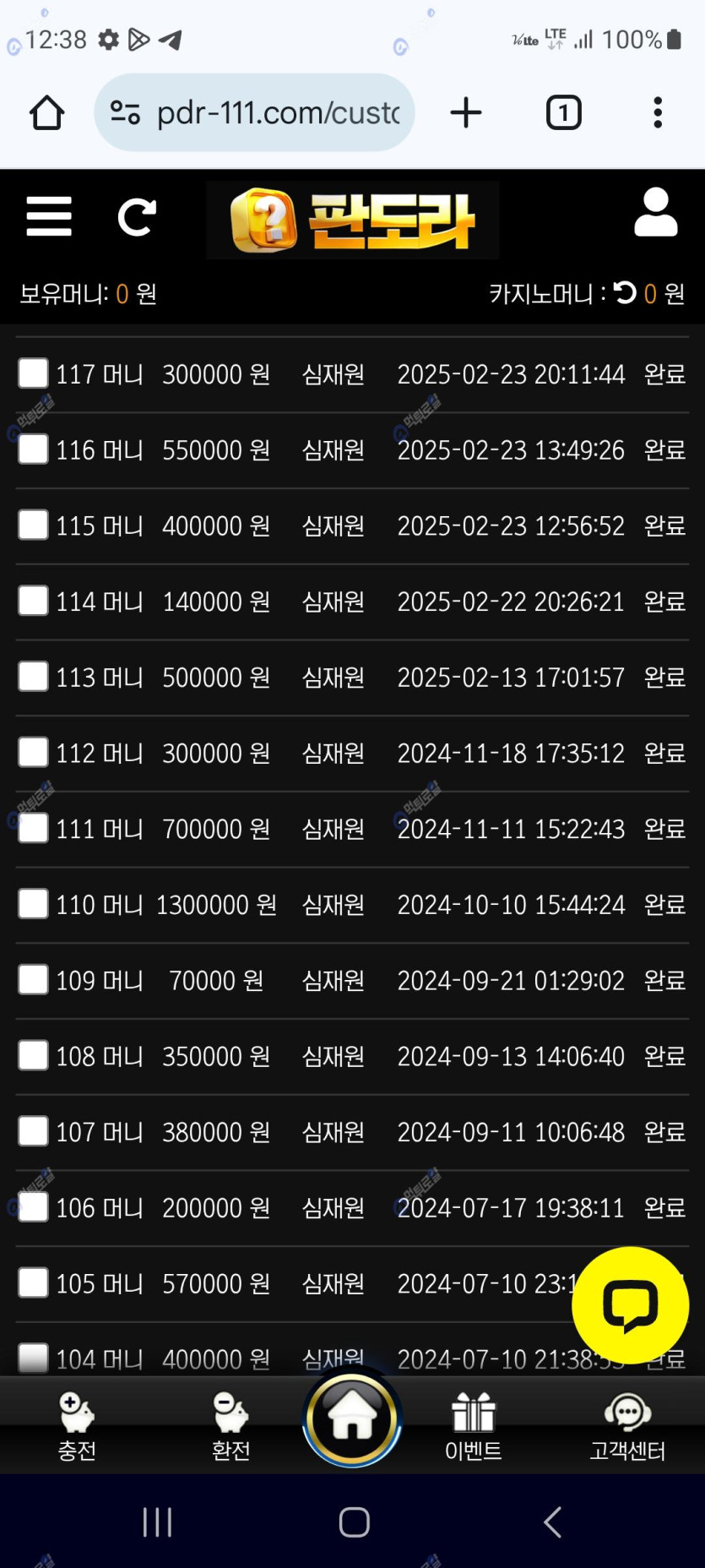Reload the page with the refresh icon
Screen dimensions: 705x1568
137,217
